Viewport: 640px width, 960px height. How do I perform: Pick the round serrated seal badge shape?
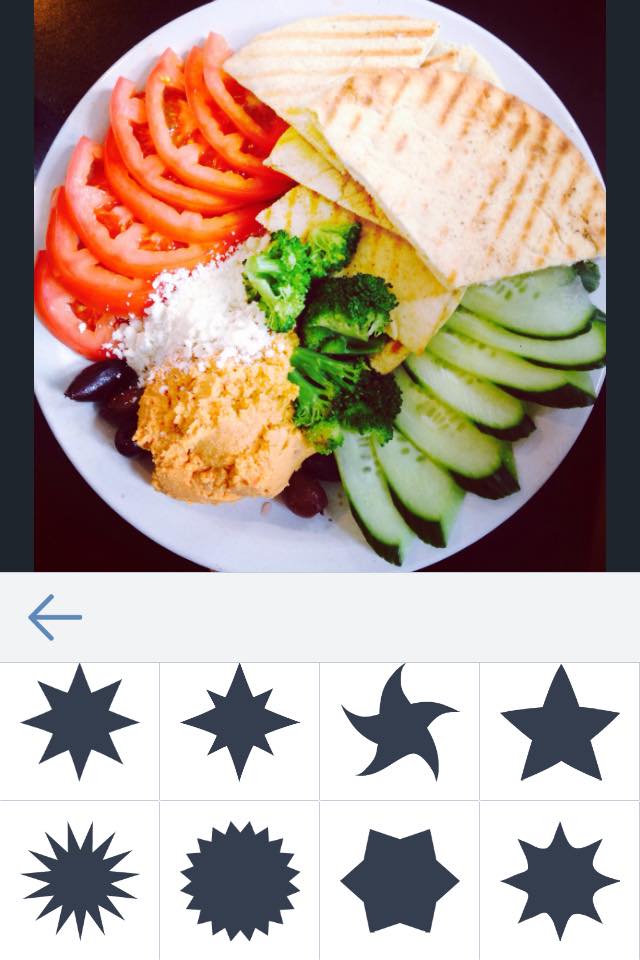pyautogui.click(x=240, y=881)
